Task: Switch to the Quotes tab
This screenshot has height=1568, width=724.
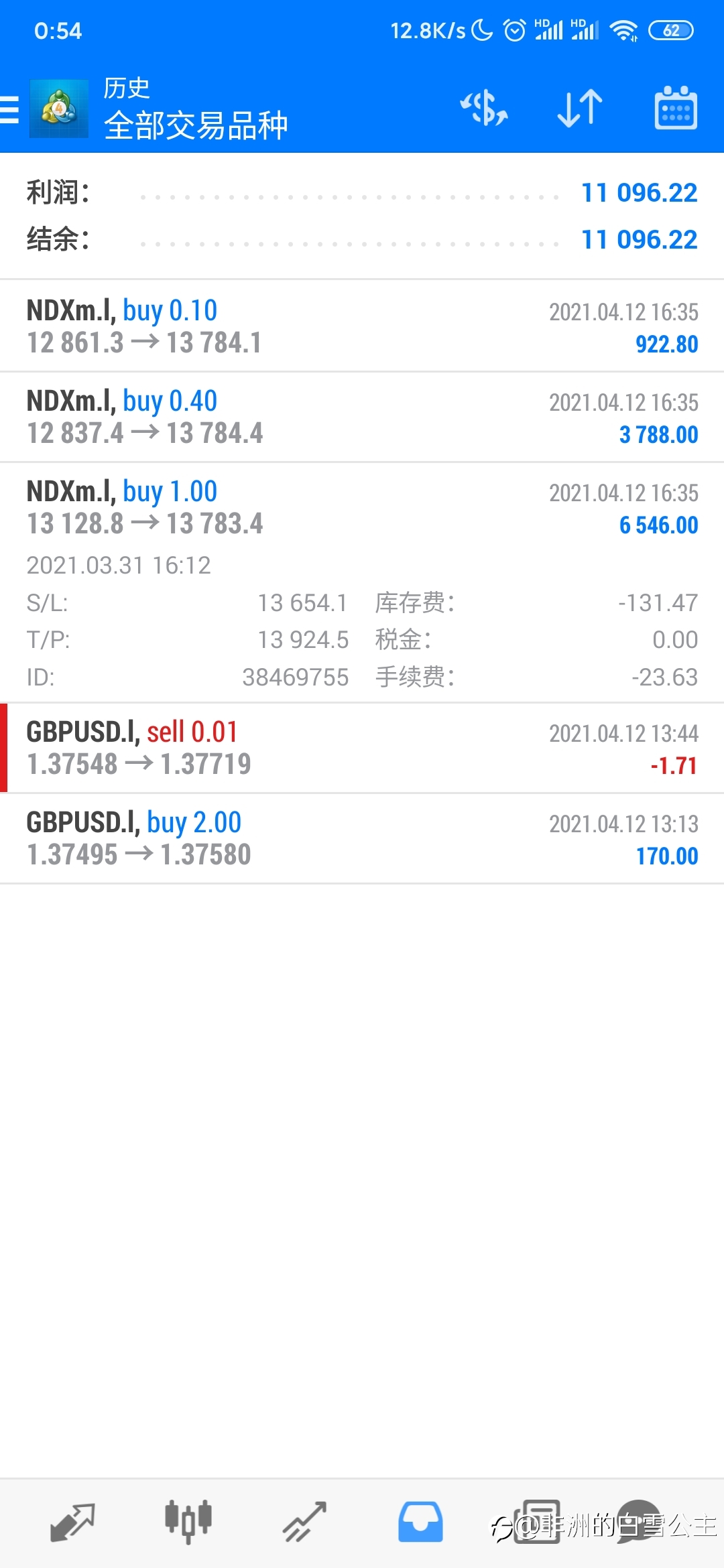Action: tap(72, 1522)
